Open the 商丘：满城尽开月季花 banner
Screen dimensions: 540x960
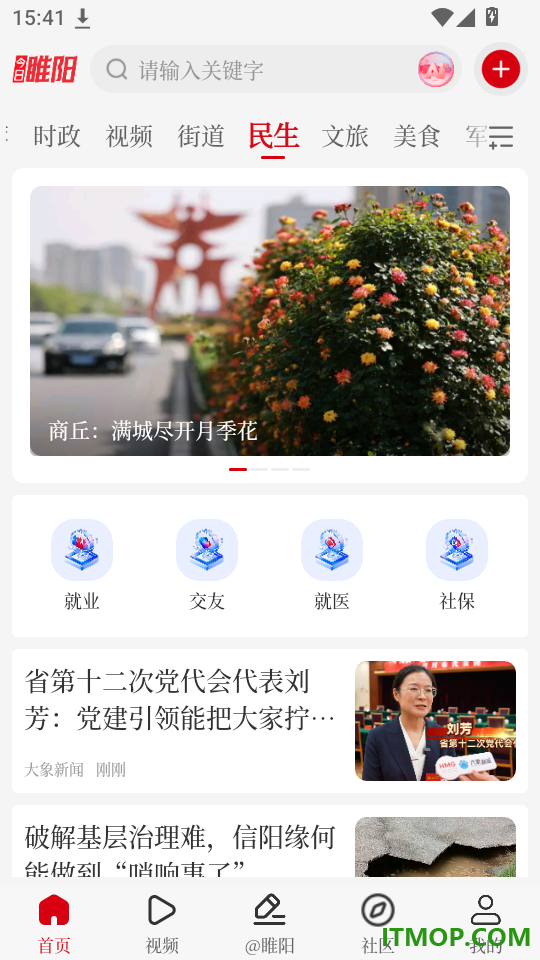pyautogui.click(x=270, y=321)
